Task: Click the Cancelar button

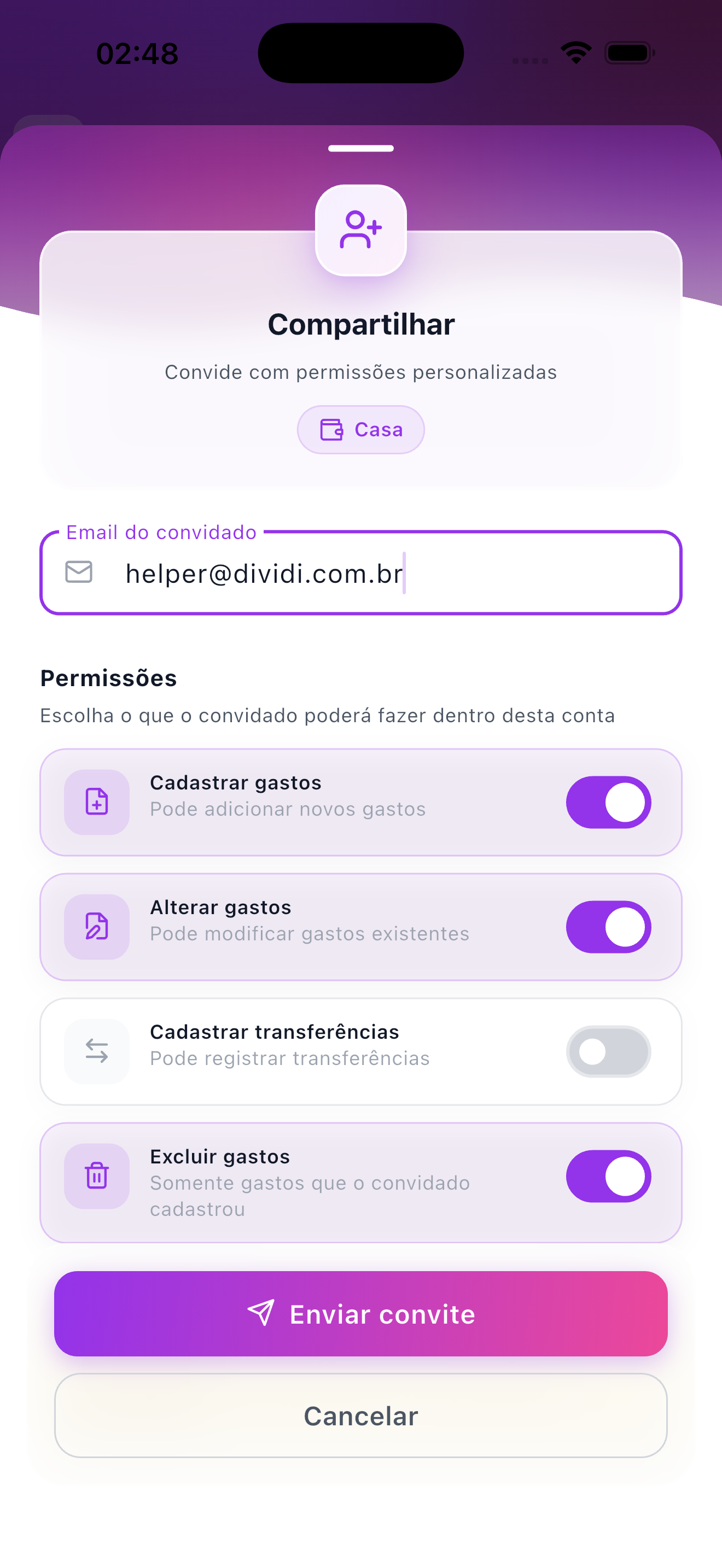Action: point(360,1416)
